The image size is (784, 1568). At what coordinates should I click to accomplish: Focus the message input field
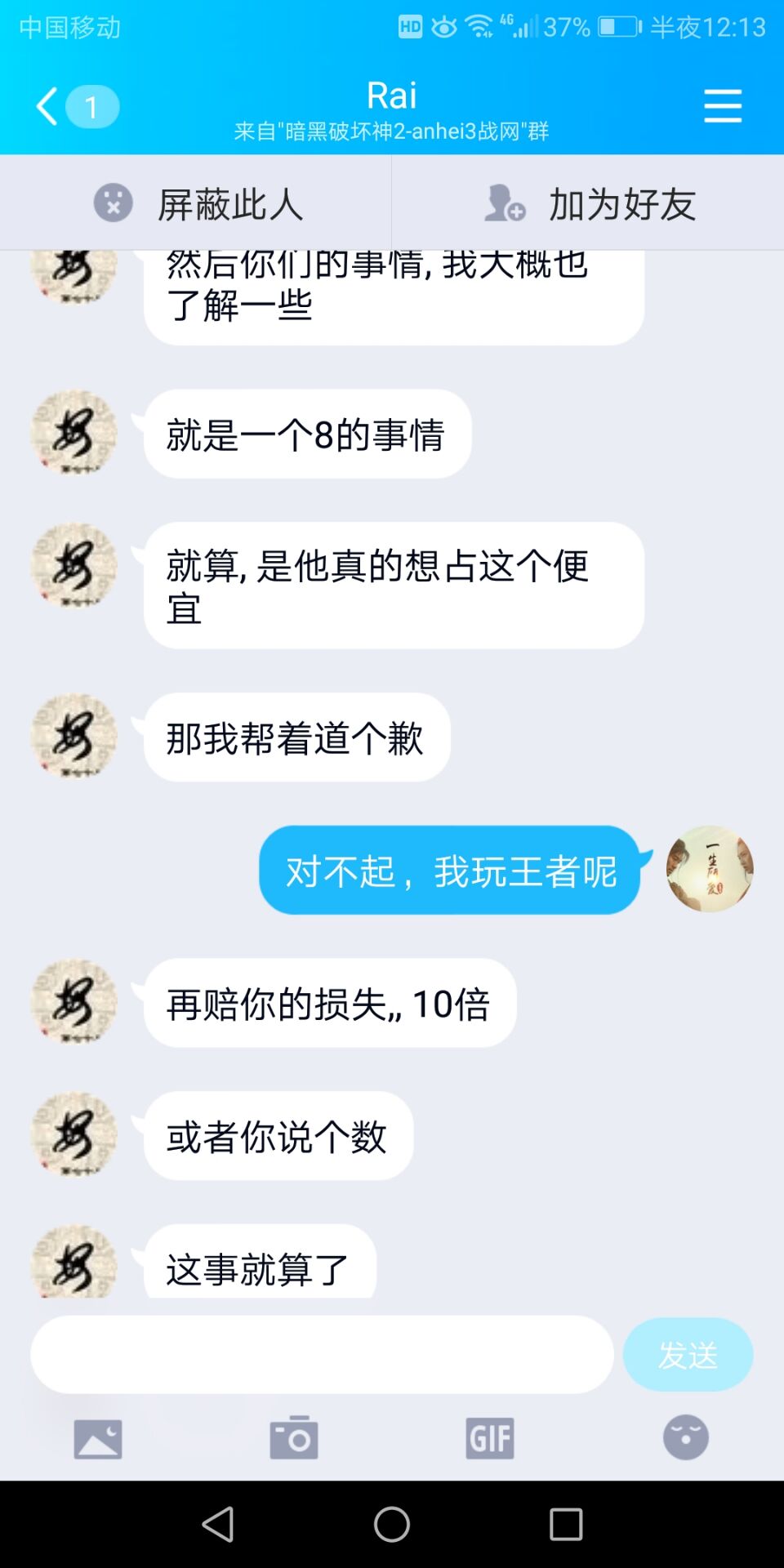322,1354
